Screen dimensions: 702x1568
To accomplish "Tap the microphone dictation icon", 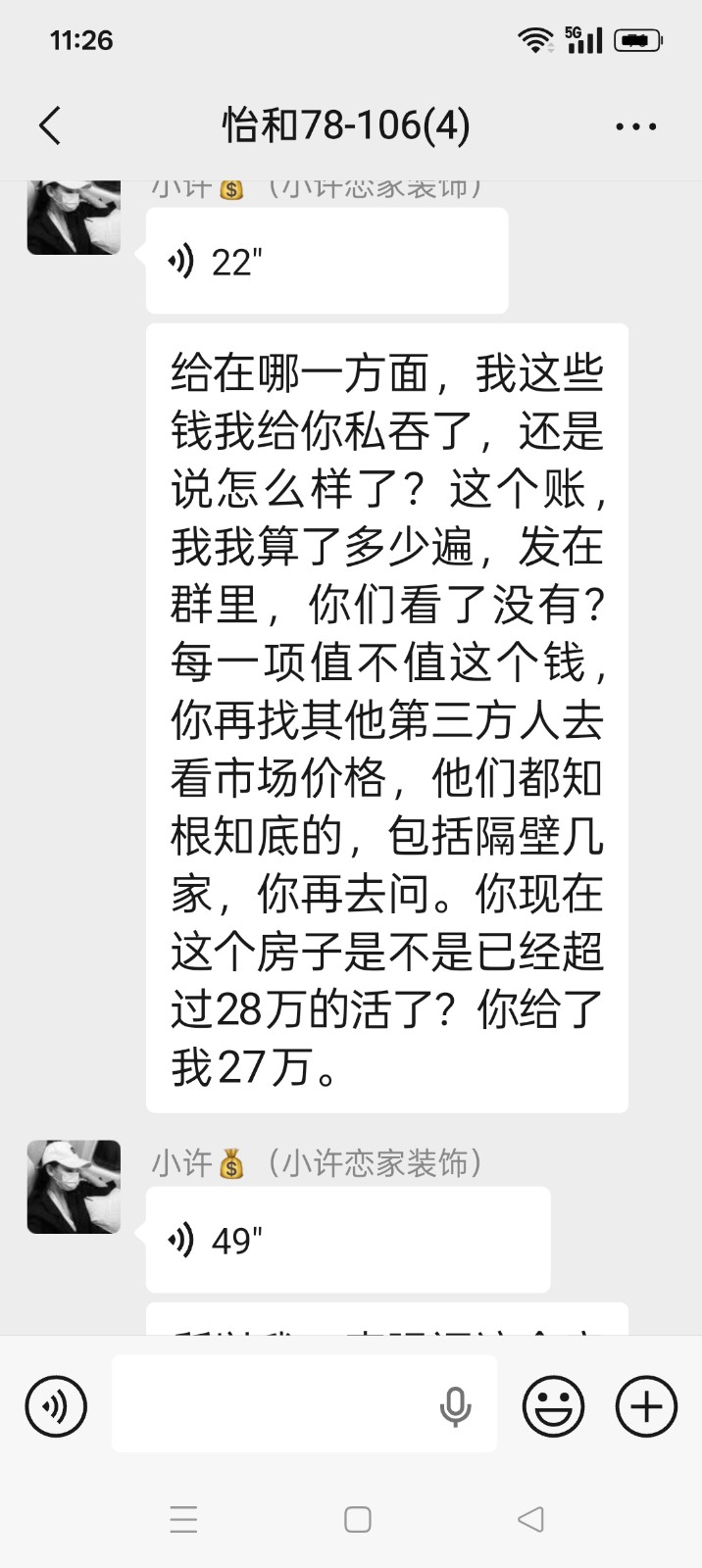I will (x=455, y=1406).
